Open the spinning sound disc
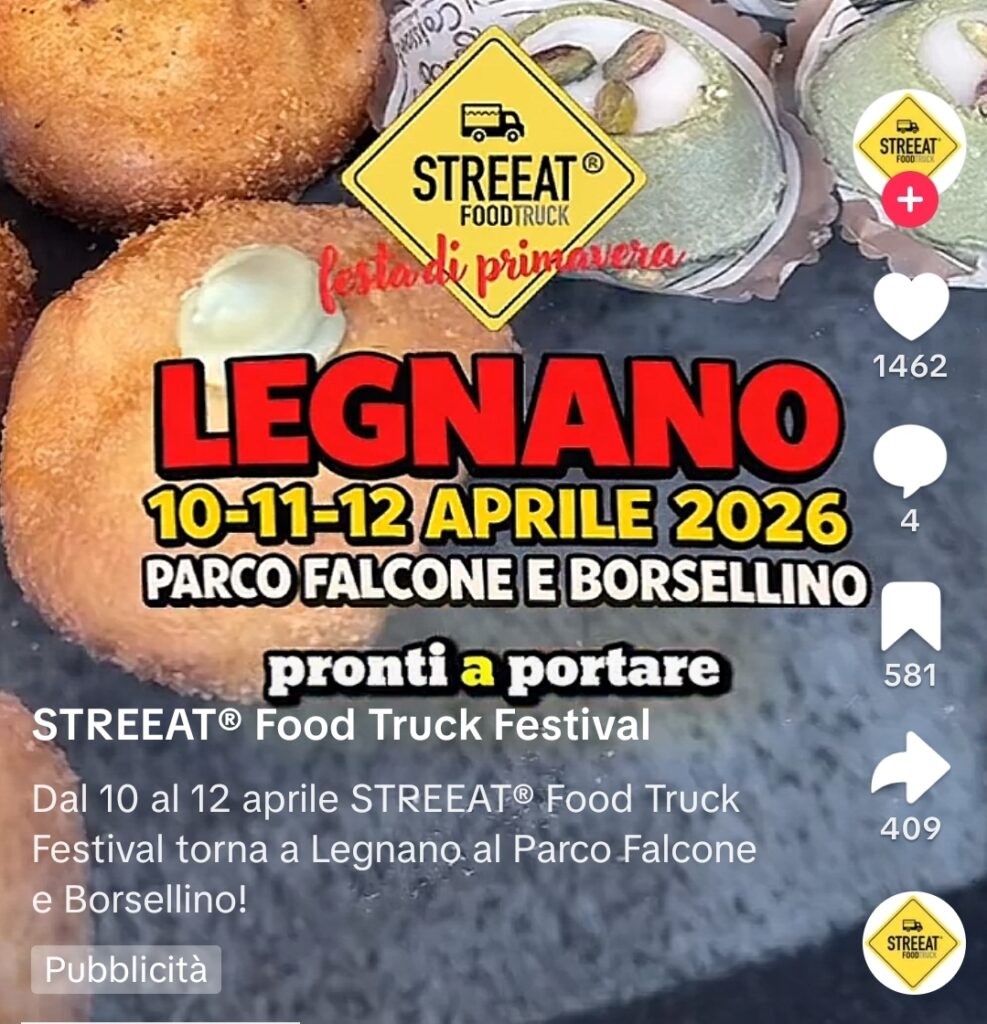The image size is (987, 1024). (x=914, y=943)
